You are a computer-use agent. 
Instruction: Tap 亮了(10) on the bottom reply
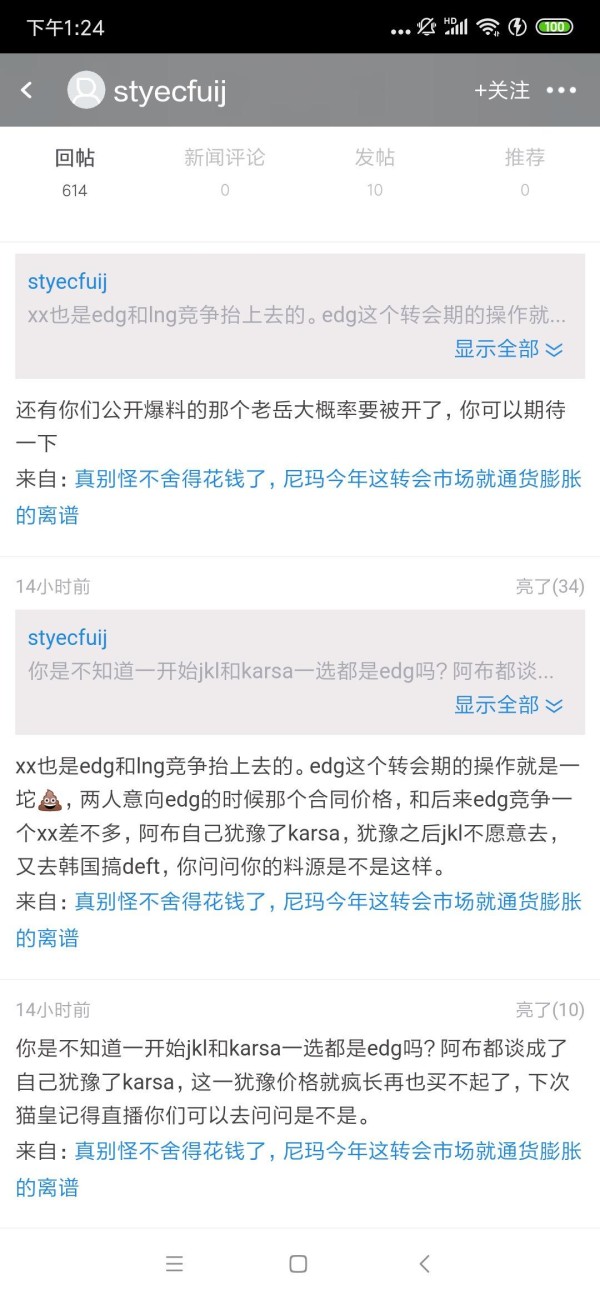[x=549, y=1010]
